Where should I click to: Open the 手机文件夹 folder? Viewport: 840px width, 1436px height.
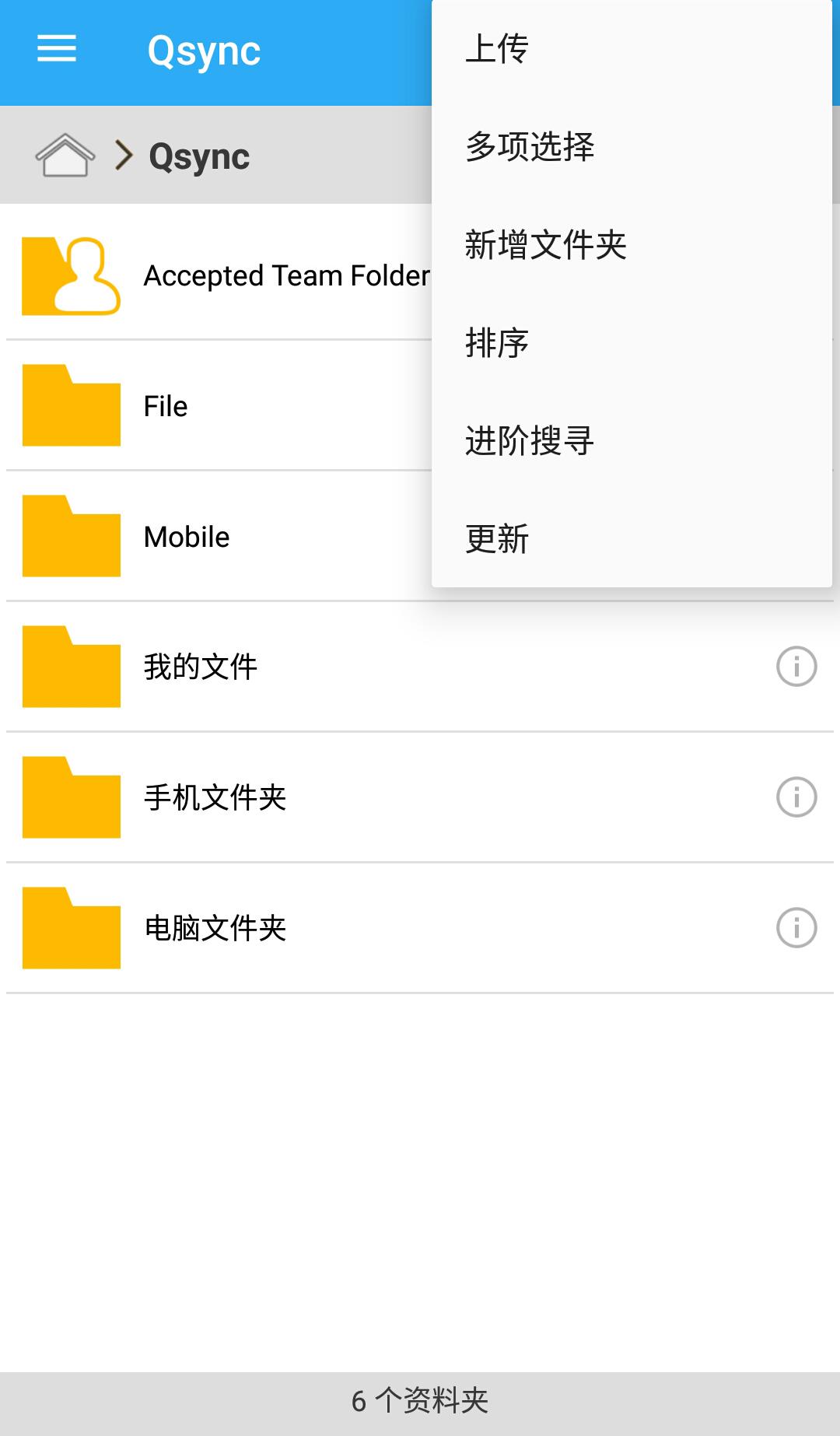tap(215, 798)
